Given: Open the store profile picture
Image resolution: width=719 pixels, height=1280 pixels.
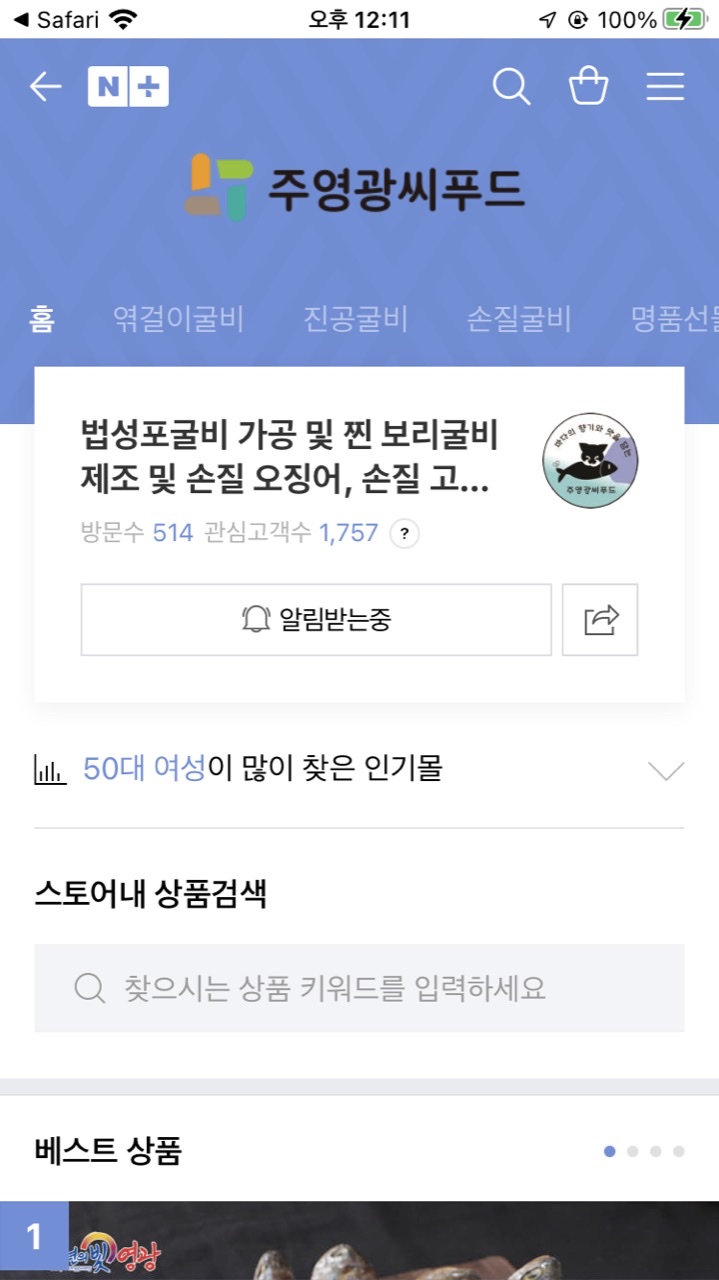Looking at the screenshot, I should pyautogui.click(x=590, y=461).
